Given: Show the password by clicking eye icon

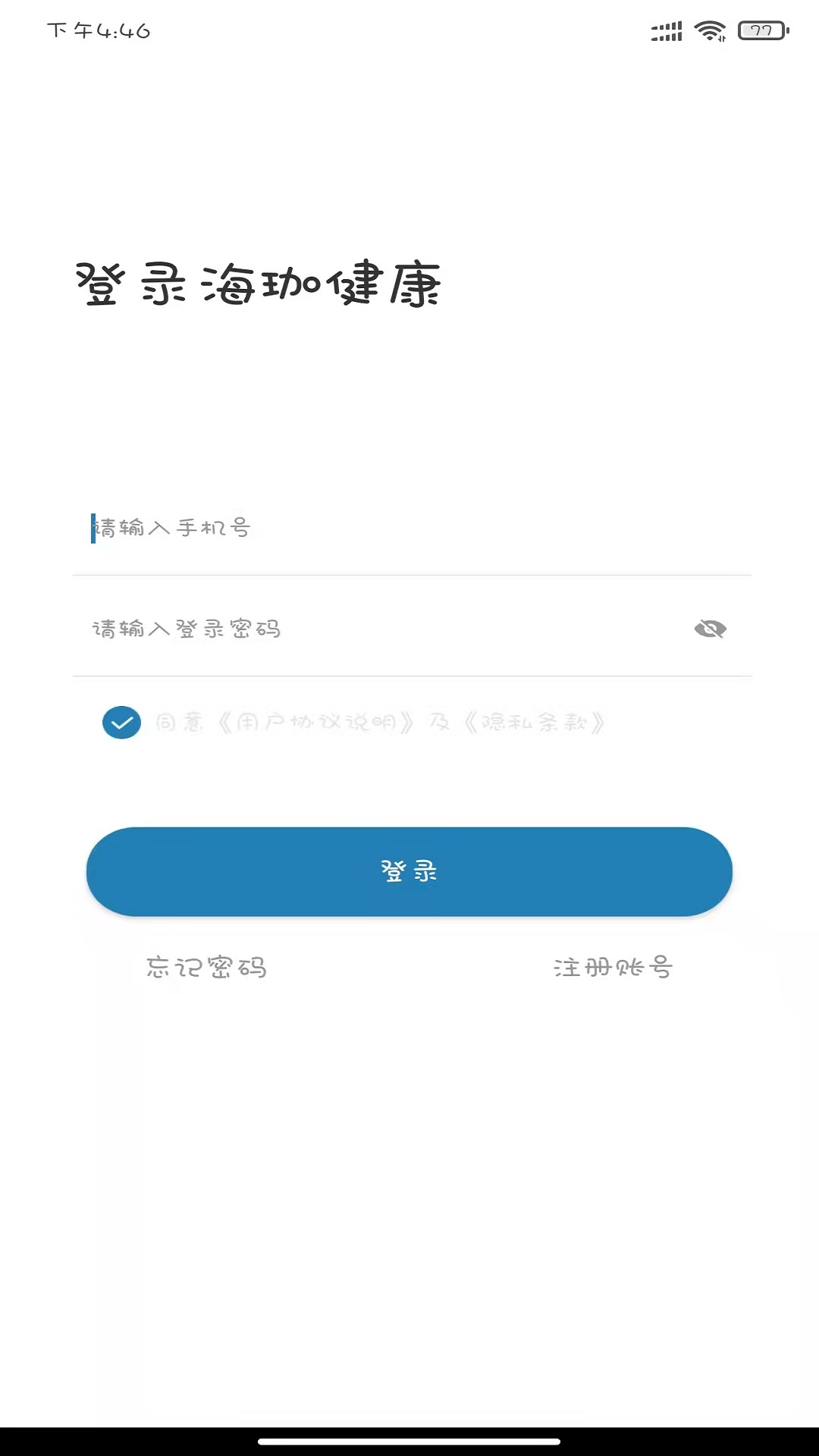Looking at the screenshot, I should tap(709, 628).
